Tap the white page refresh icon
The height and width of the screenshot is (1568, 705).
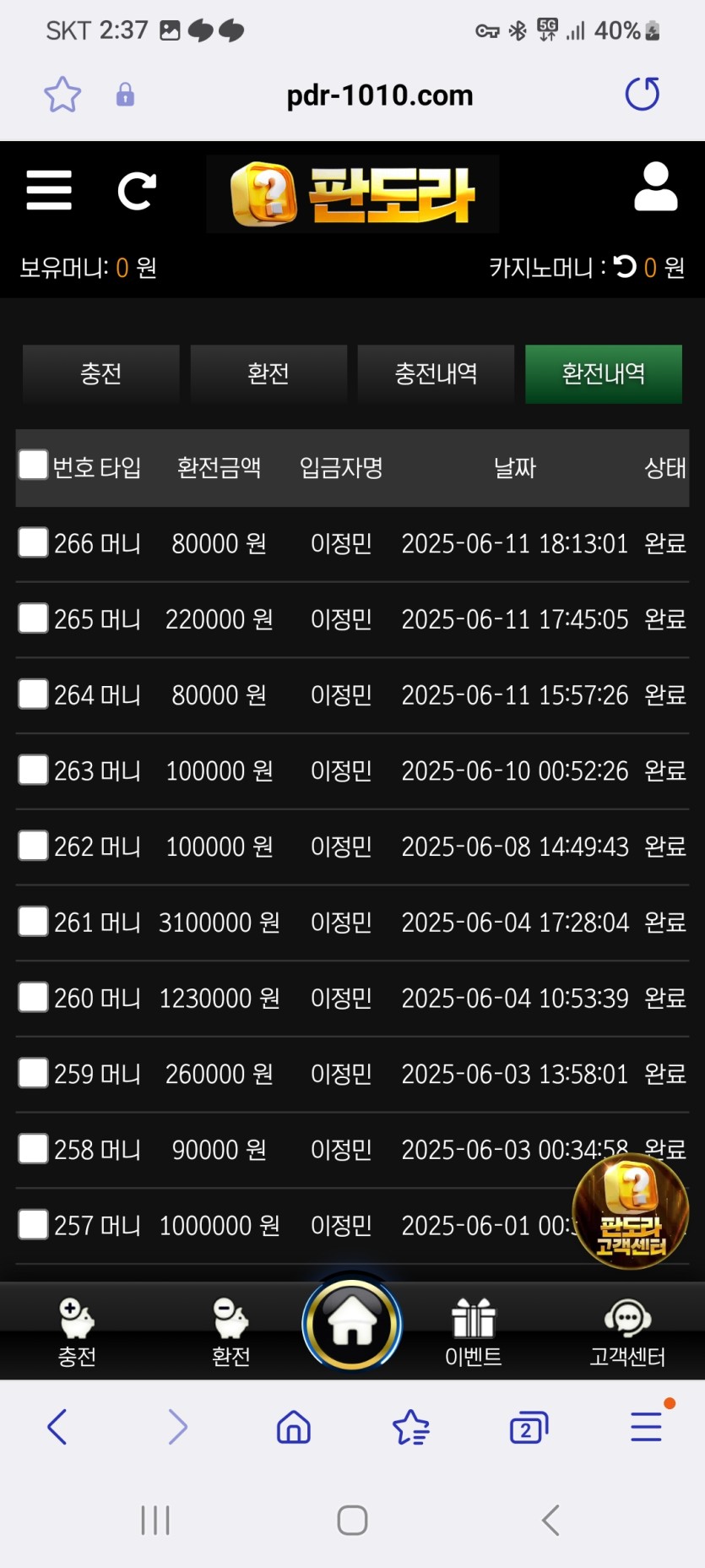(x=137, y=191)
